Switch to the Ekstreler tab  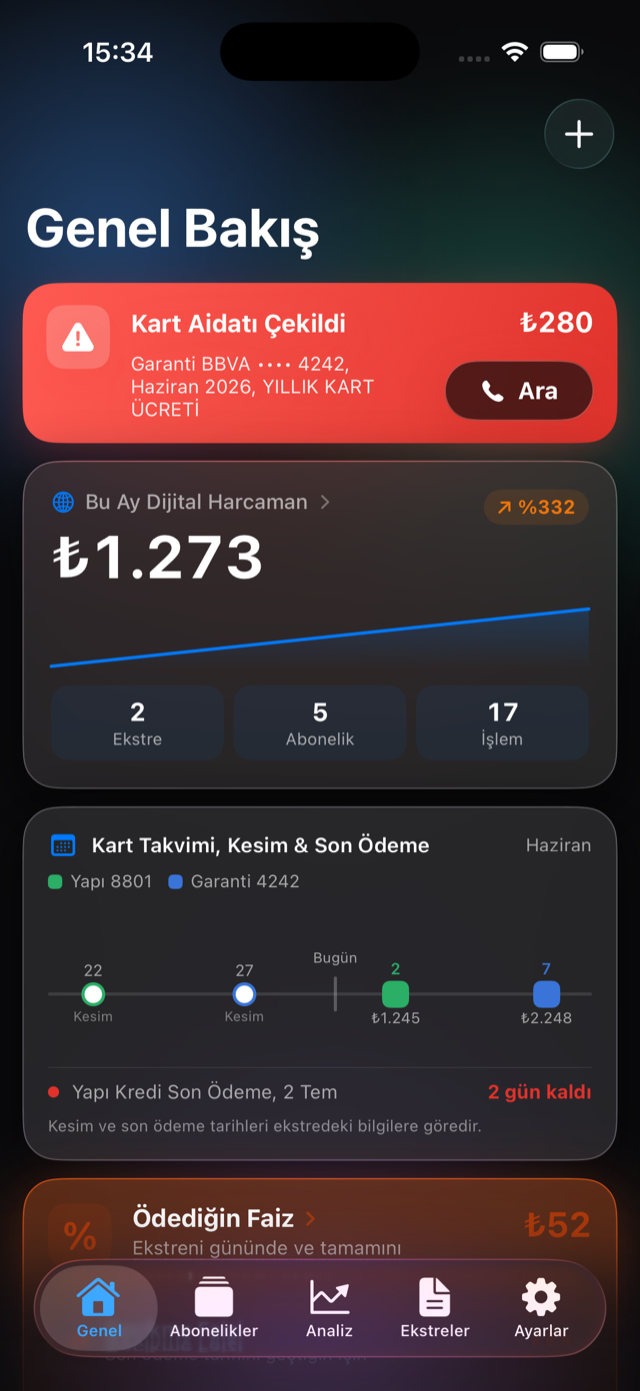coord(435,1308)
